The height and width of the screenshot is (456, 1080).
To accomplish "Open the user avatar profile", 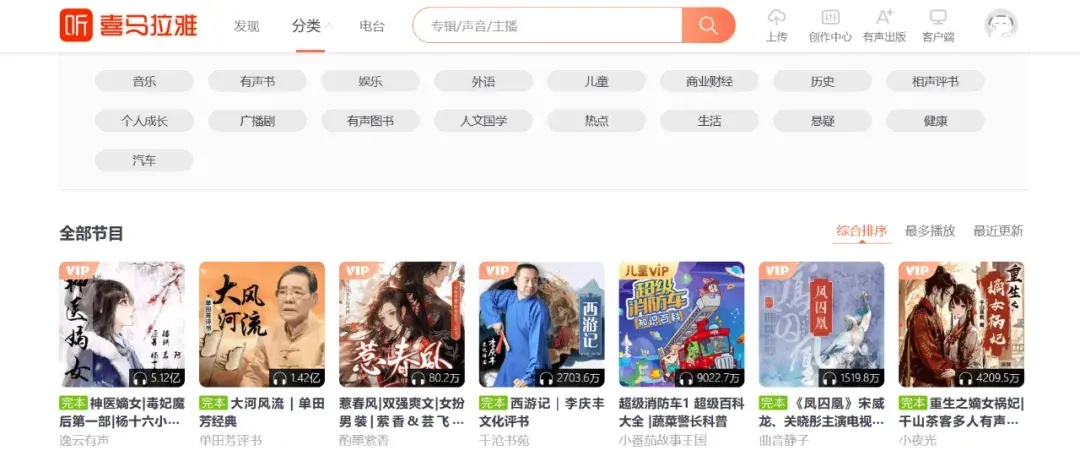I will pos(1000,25).
